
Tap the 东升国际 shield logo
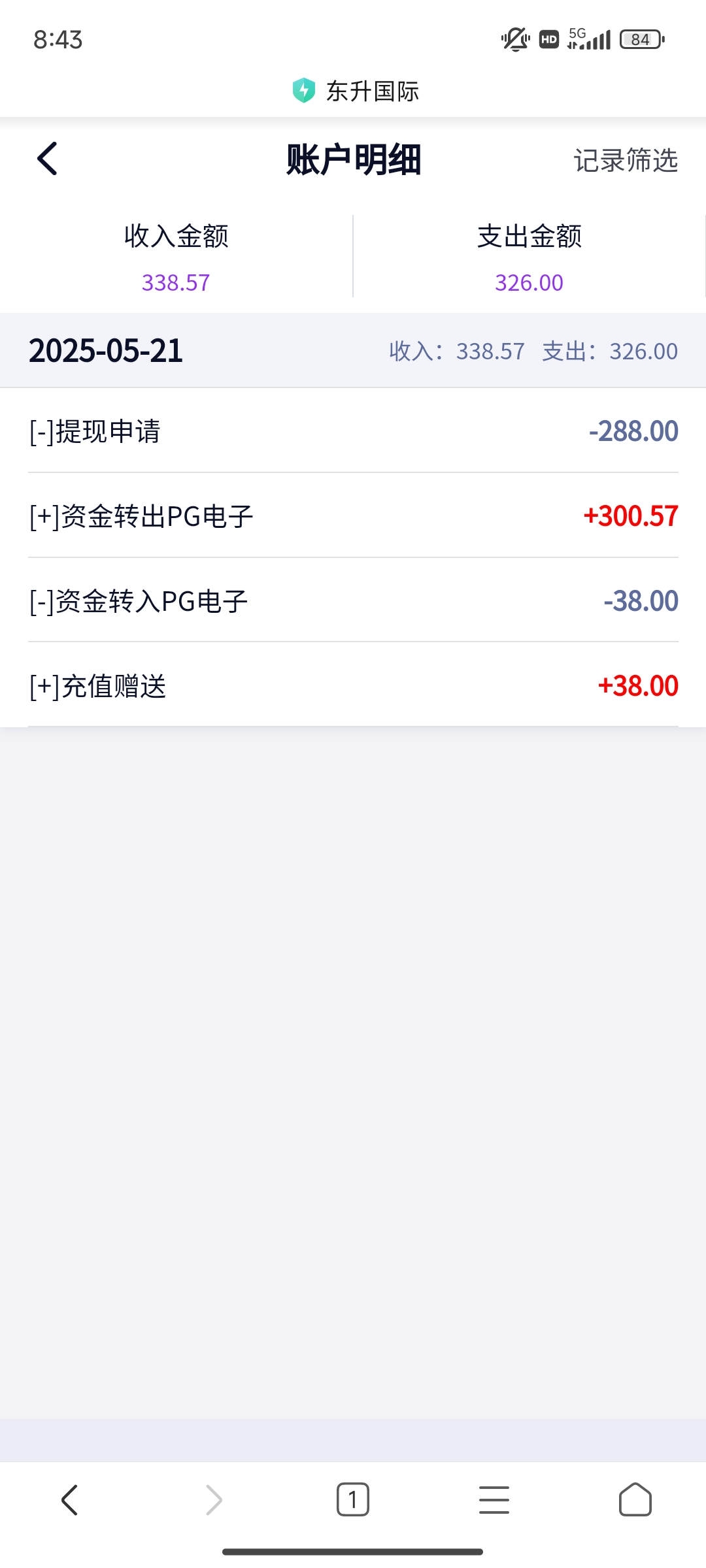pos(305,91)
